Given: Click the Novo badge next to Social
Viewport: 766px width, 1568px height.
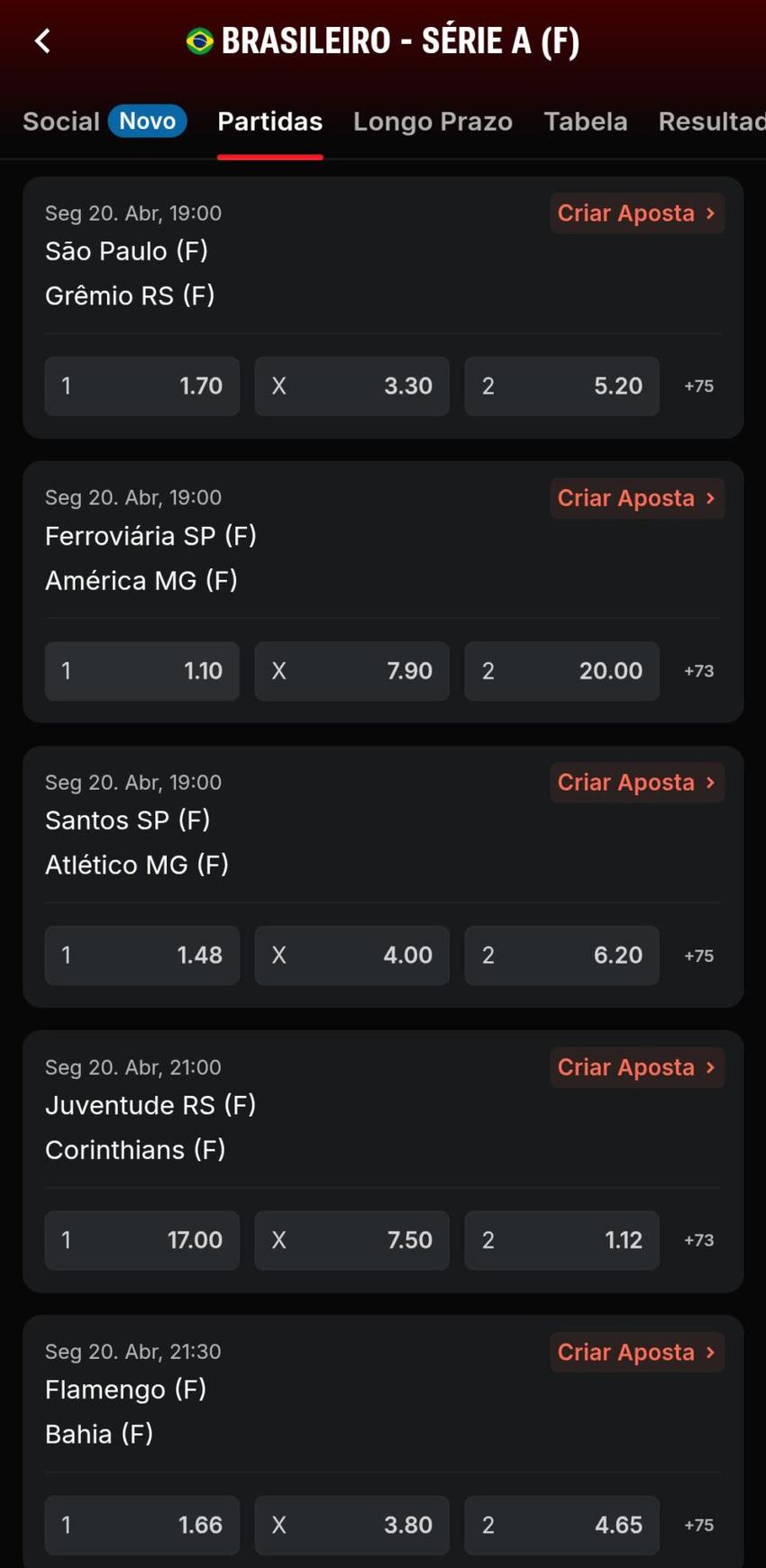Looking at the screenshot, I should tap(147, 120).
